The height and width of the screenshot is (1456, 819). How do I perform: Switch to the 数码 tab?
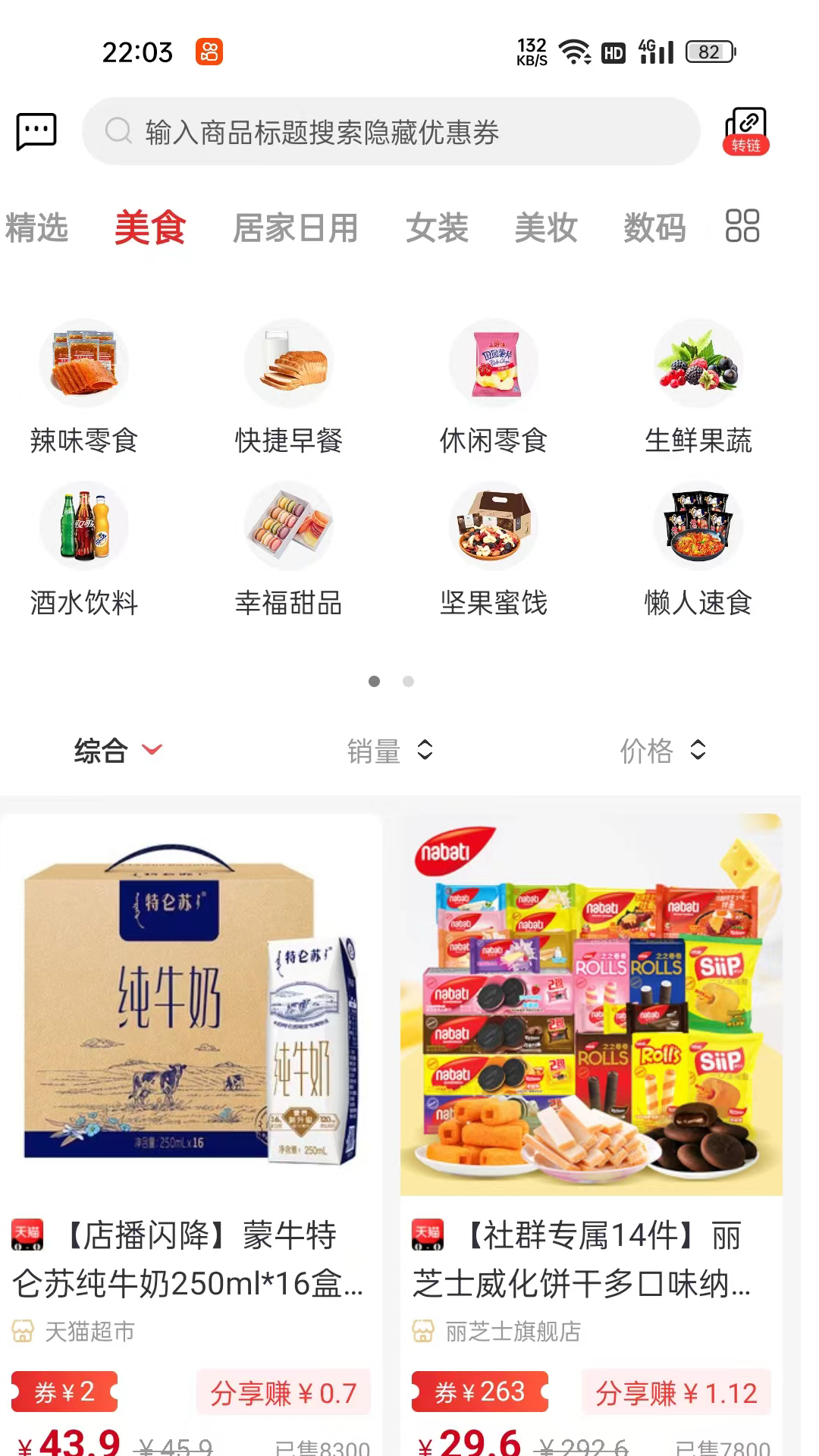655,227
